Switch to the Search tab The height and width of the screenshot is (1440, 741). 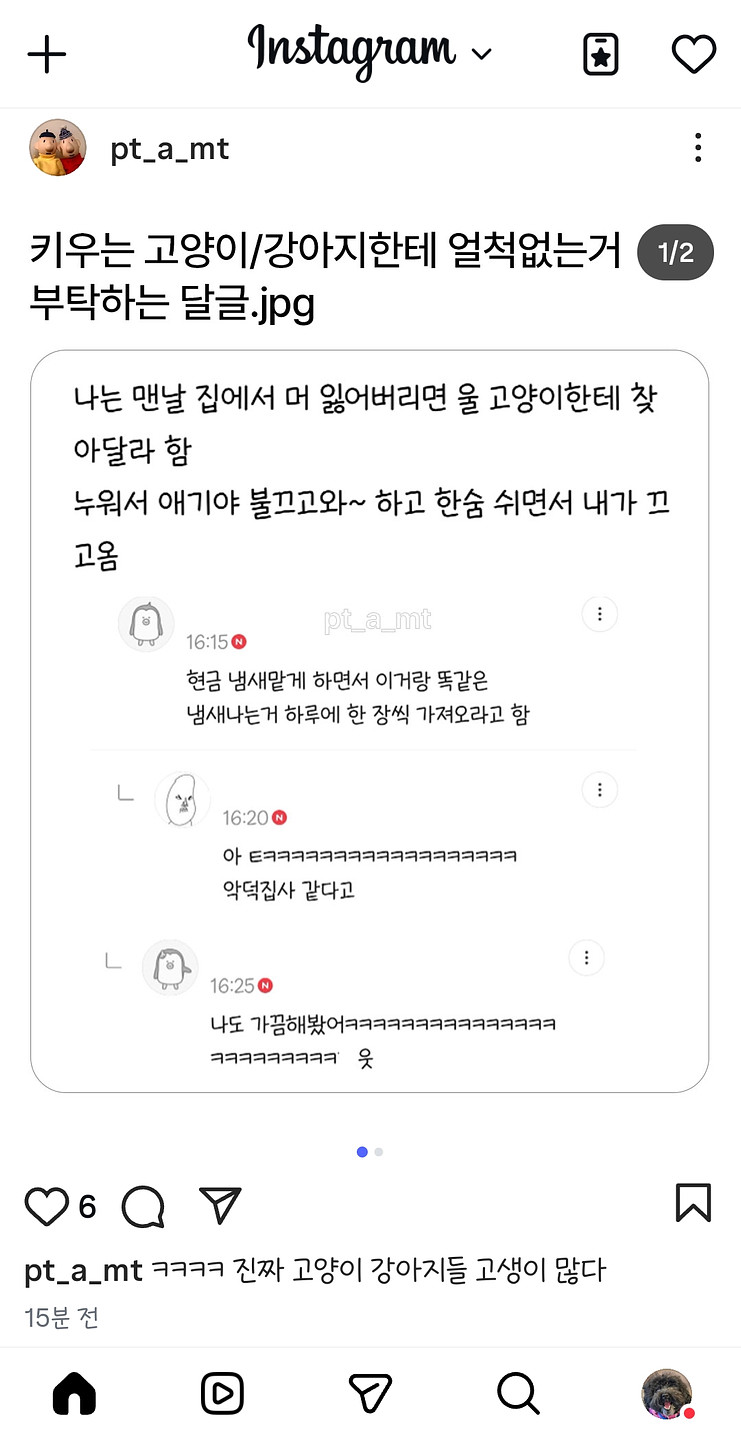tap(518, 1393)
